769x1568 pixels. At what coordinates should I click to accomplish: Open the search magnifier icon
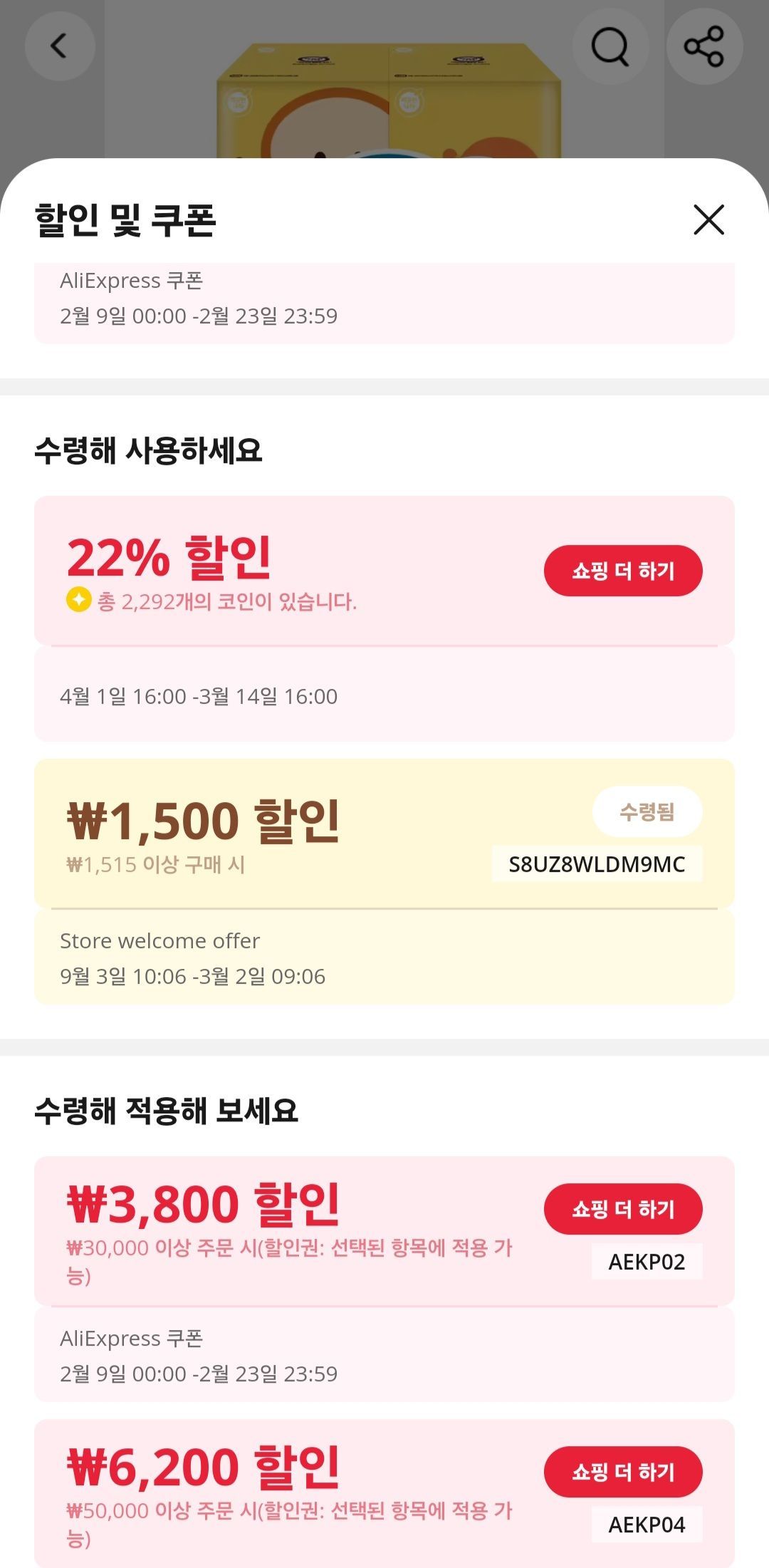click(x=610, y=46)
